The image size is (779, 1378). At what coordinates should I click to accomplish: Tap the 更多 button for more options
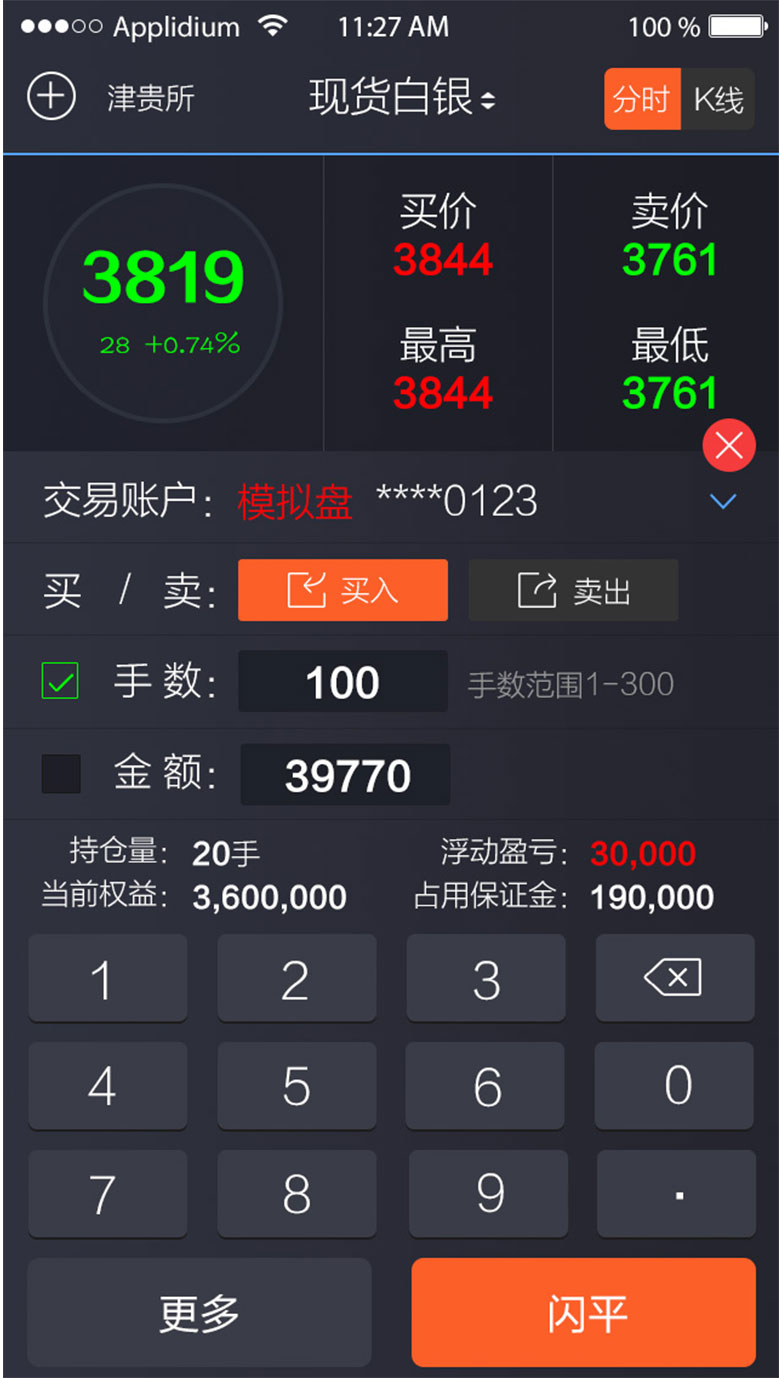pos(199,1312)
